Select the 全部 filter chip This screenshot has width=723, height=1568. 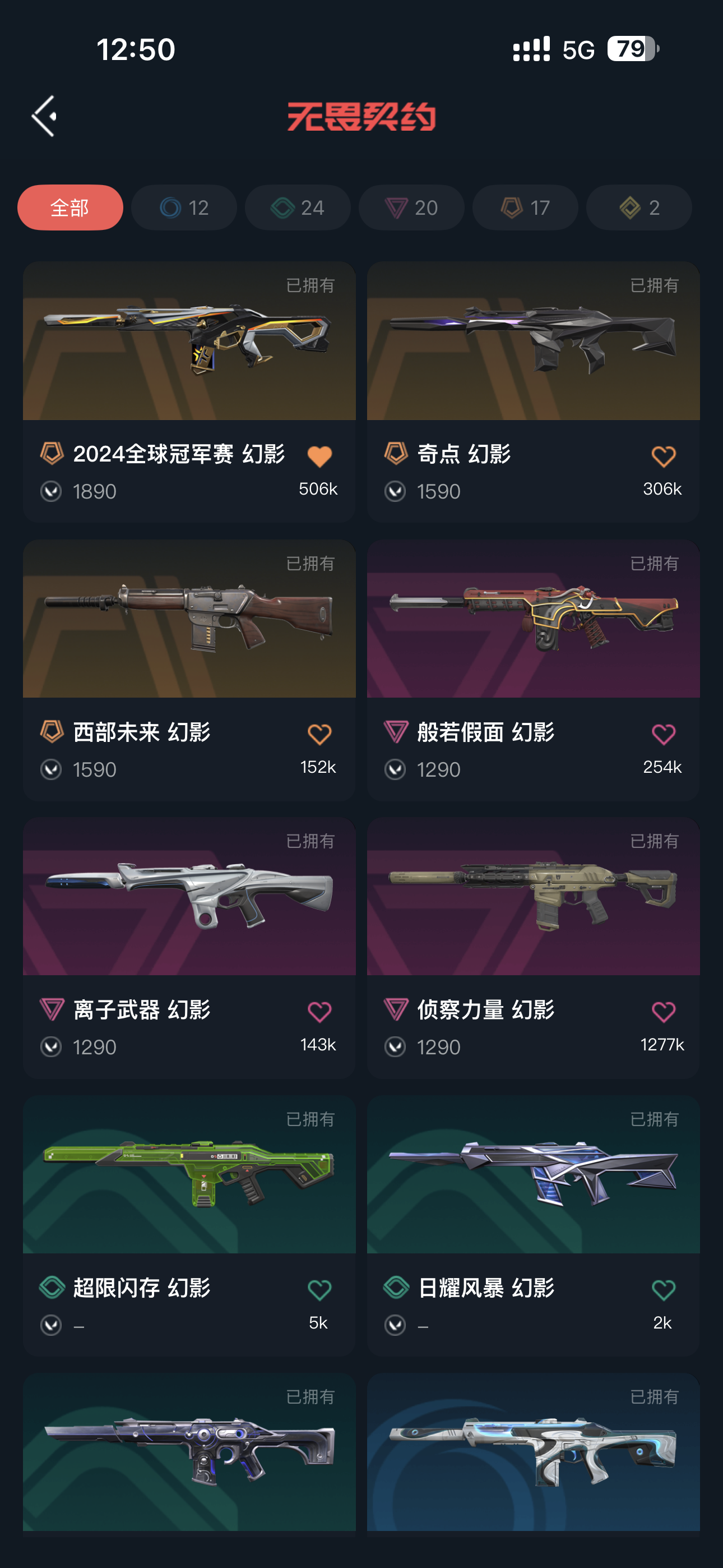point(70,207)
